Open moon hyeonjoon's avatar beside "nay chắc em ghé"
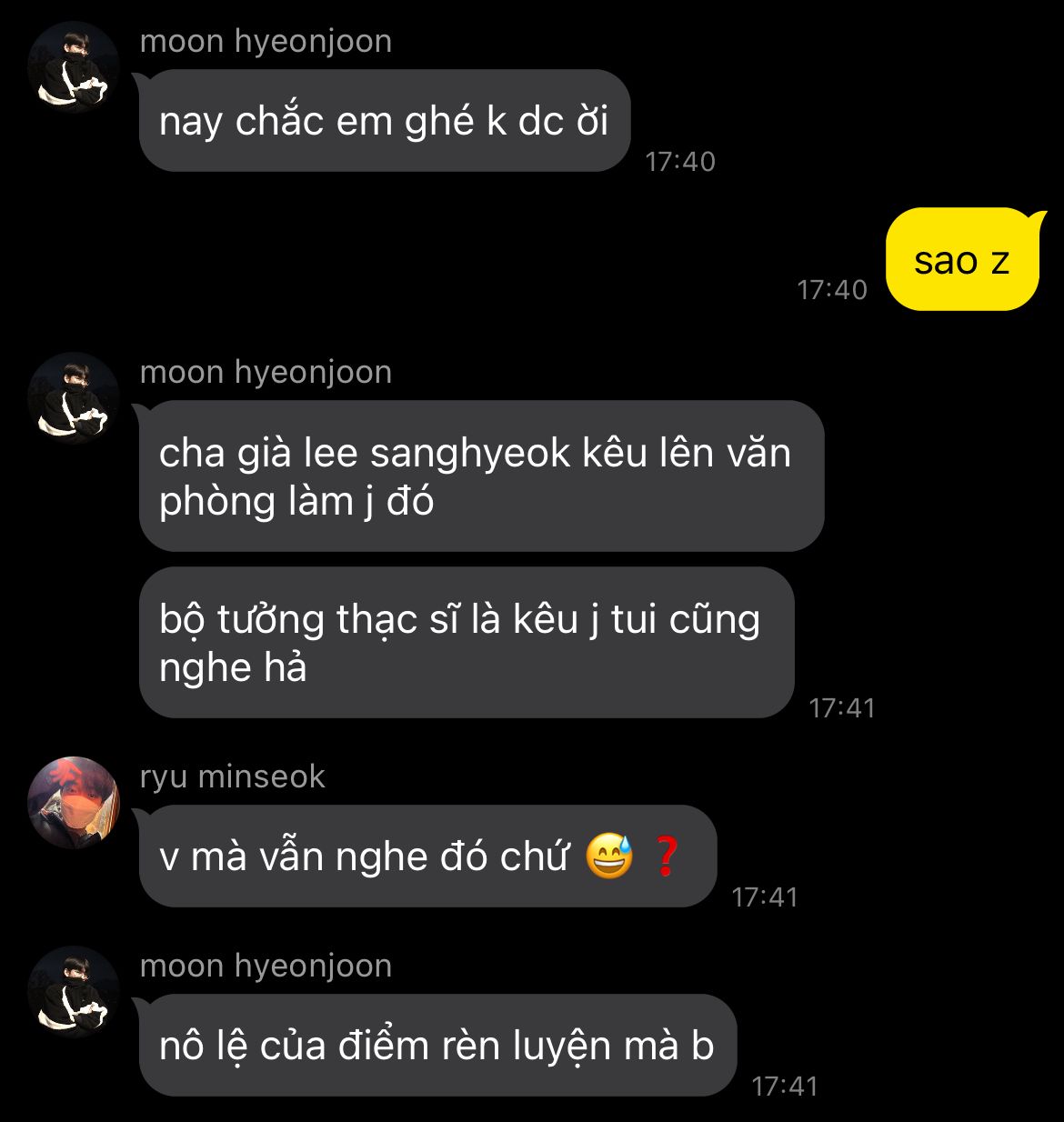 pos(74,67)
